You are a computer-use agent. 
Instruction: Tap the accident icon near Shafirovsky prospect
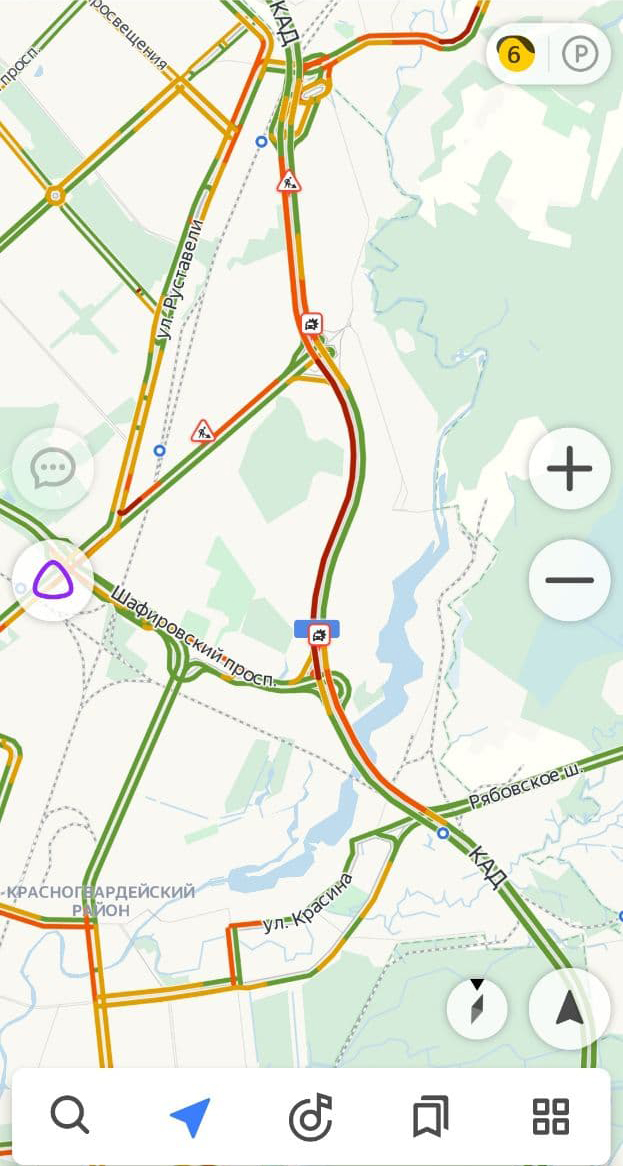tap(319, 634)
